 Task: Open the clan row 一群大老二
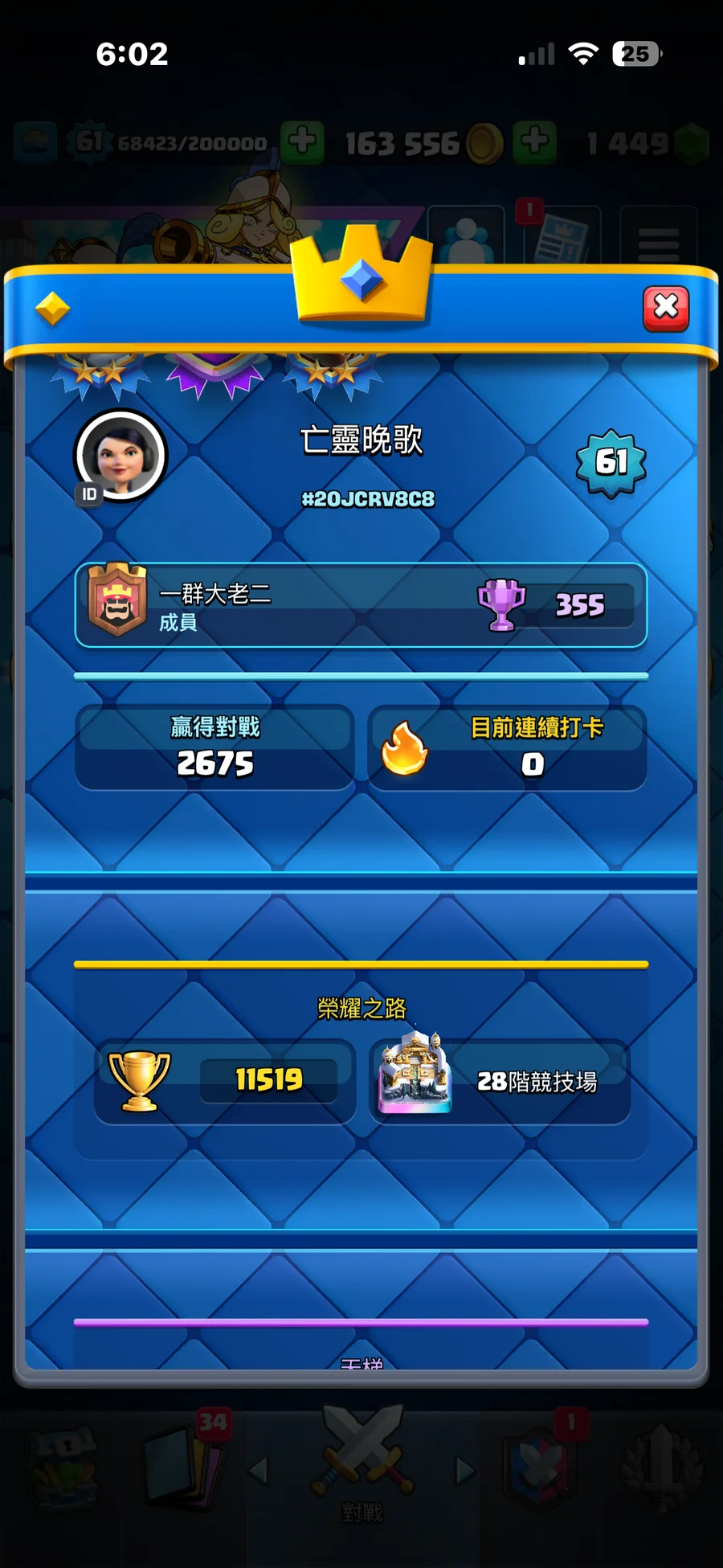tap(361, 605)
